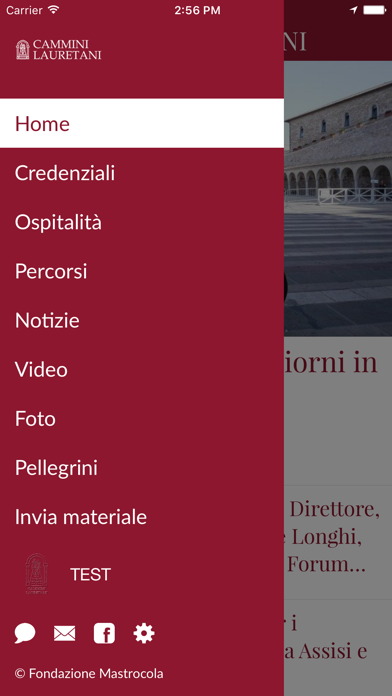The height and width of the screenshot is (696, 392).
Task: Open settings via the gear icon
Action: [x=144, y=633]
